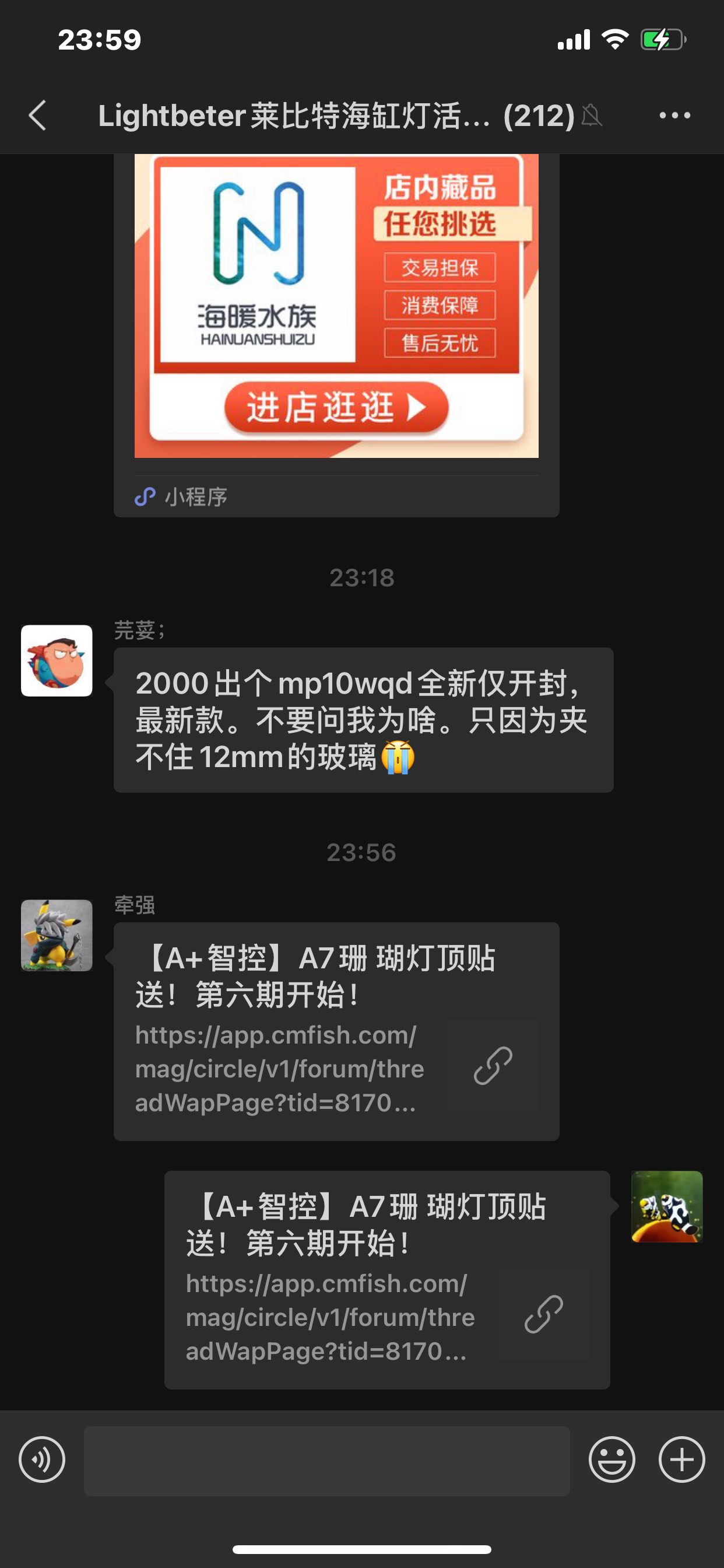724x1568 pixels.
Task: Tap my own avatar beside the sent link
Action: click(667, 1206)
